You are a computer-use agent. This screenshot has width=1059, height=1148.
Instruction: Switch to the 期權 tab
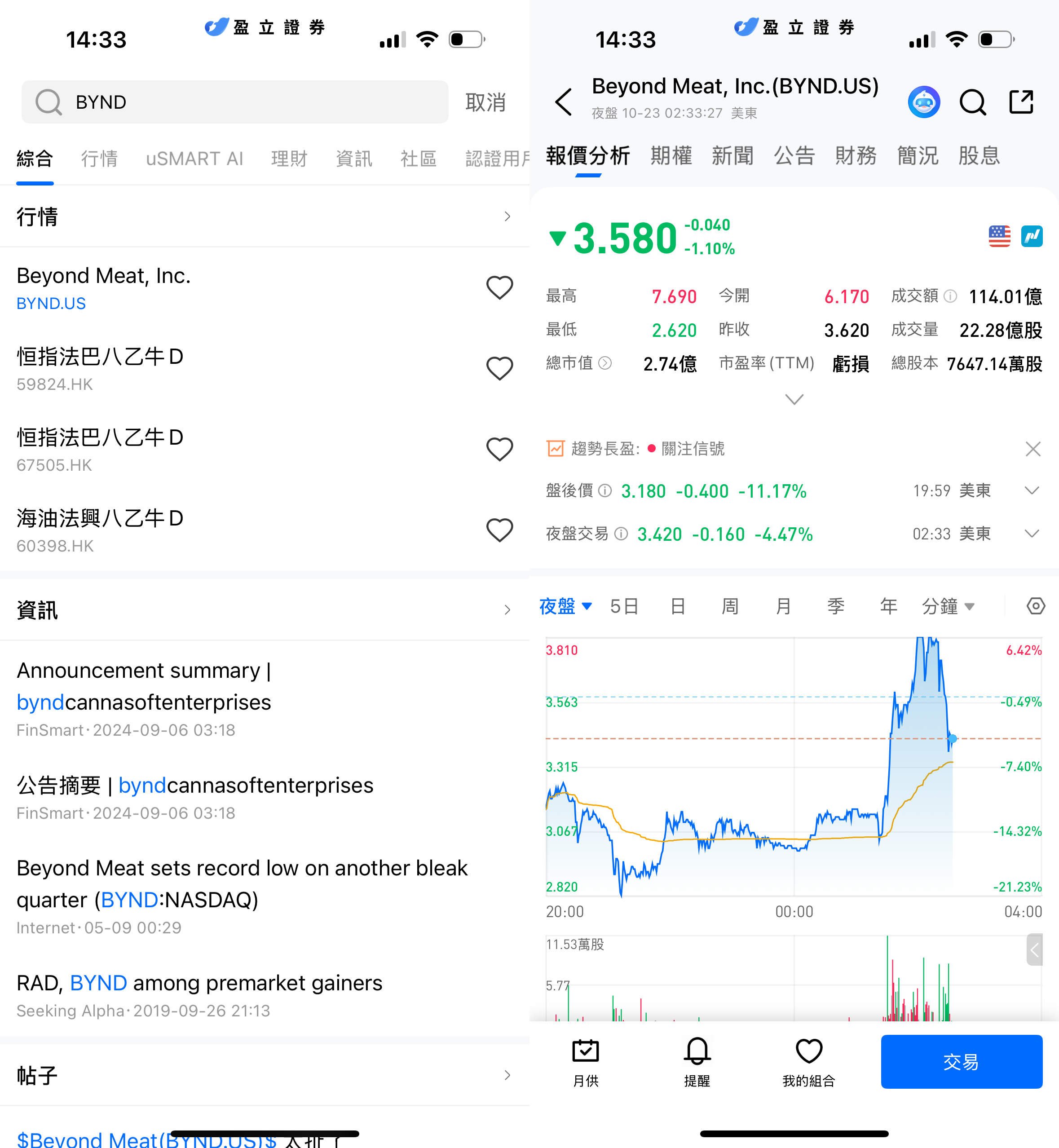point(671,156)
